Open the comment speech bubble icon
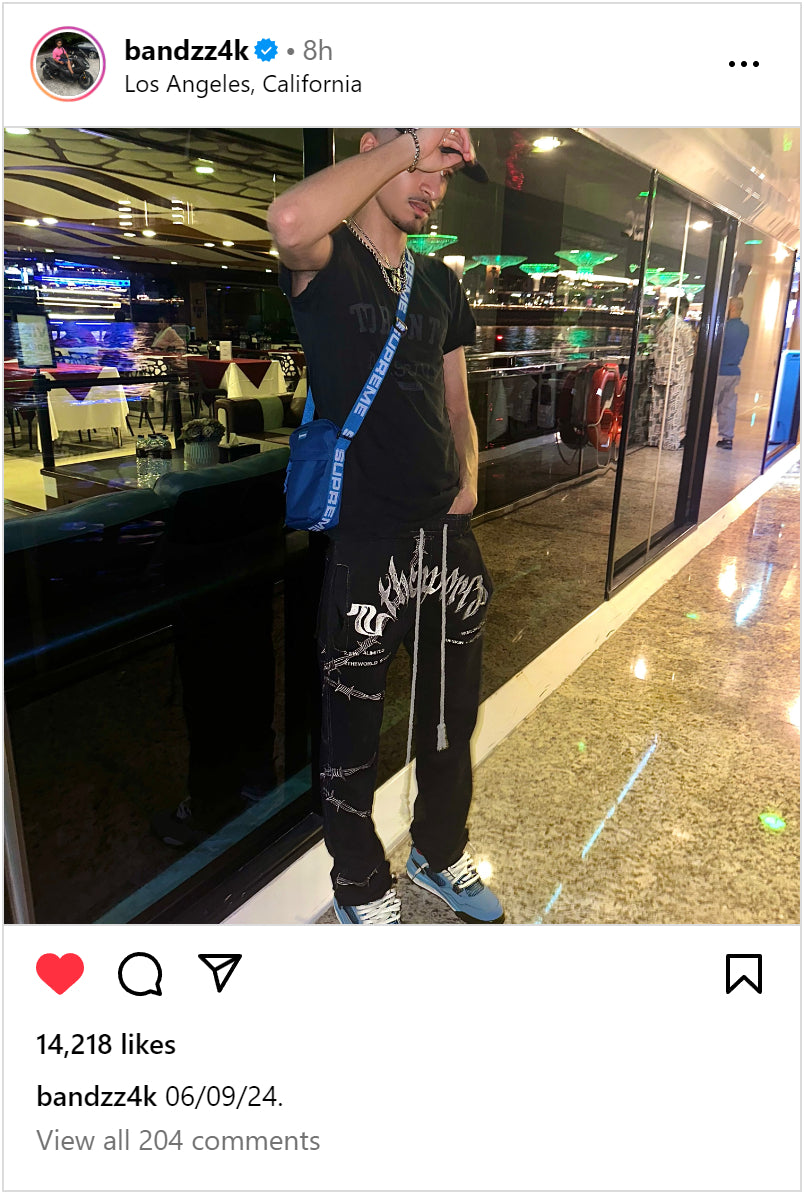Image resolution: width=804 pixels, height=1194 pixels. [x=140, y=973]
